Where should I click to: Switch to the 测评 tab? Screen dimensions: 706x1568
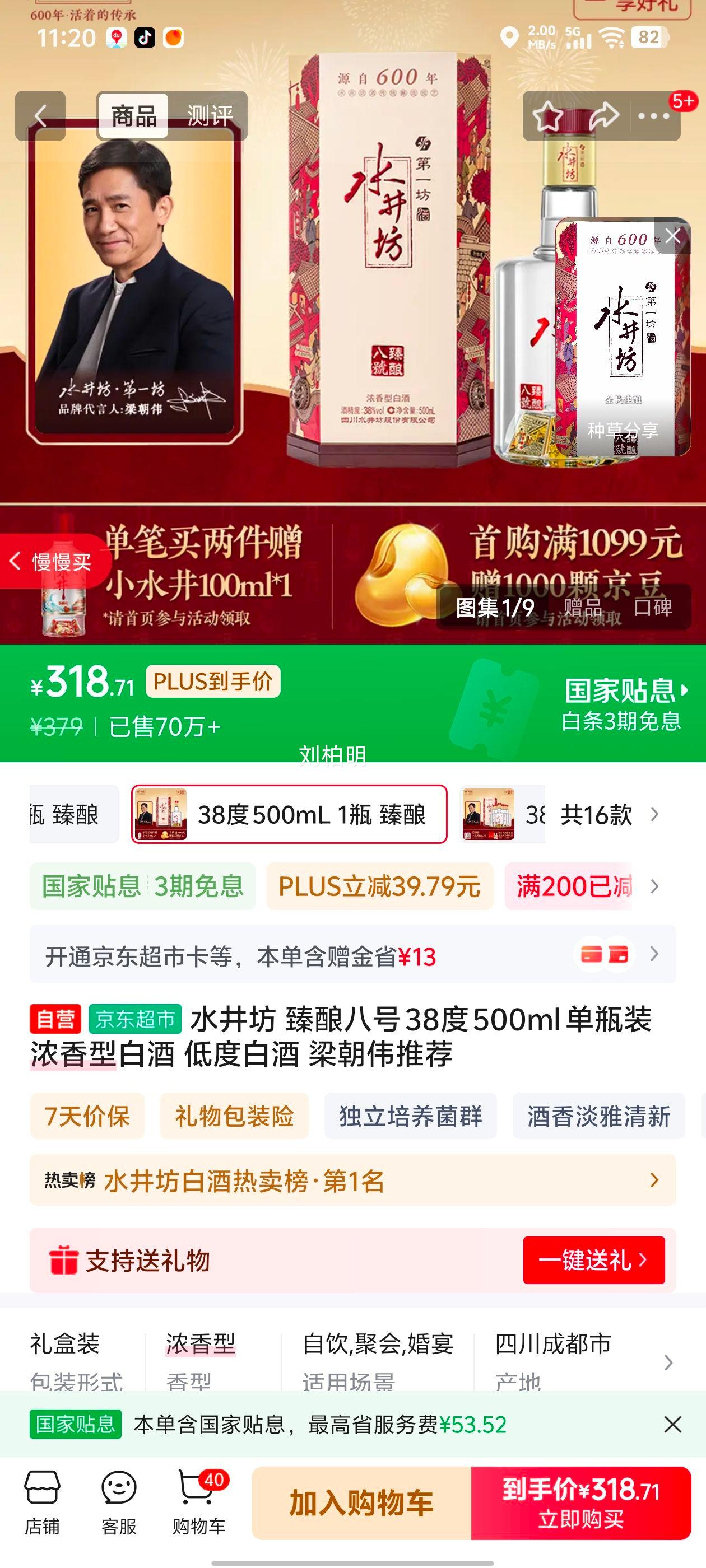coord(210,116)
